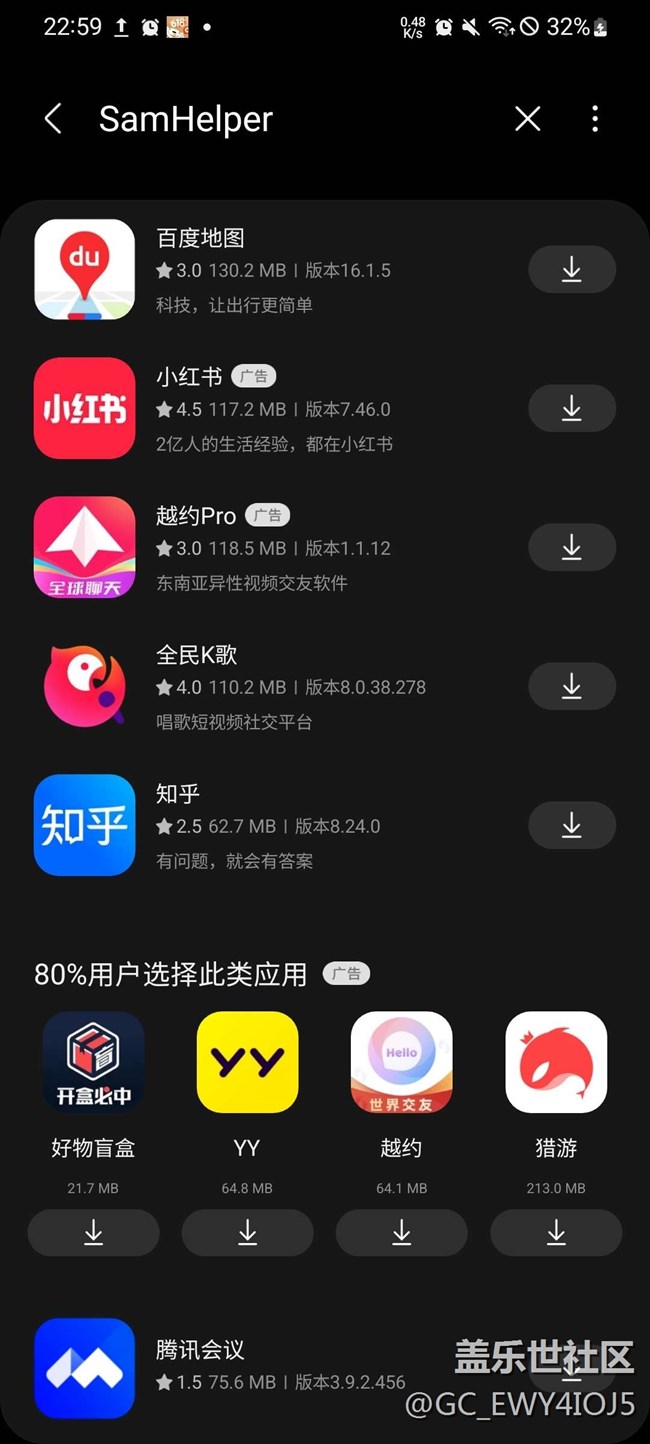
Task: Go back using the top-left arrow
Action: (53, 119)
